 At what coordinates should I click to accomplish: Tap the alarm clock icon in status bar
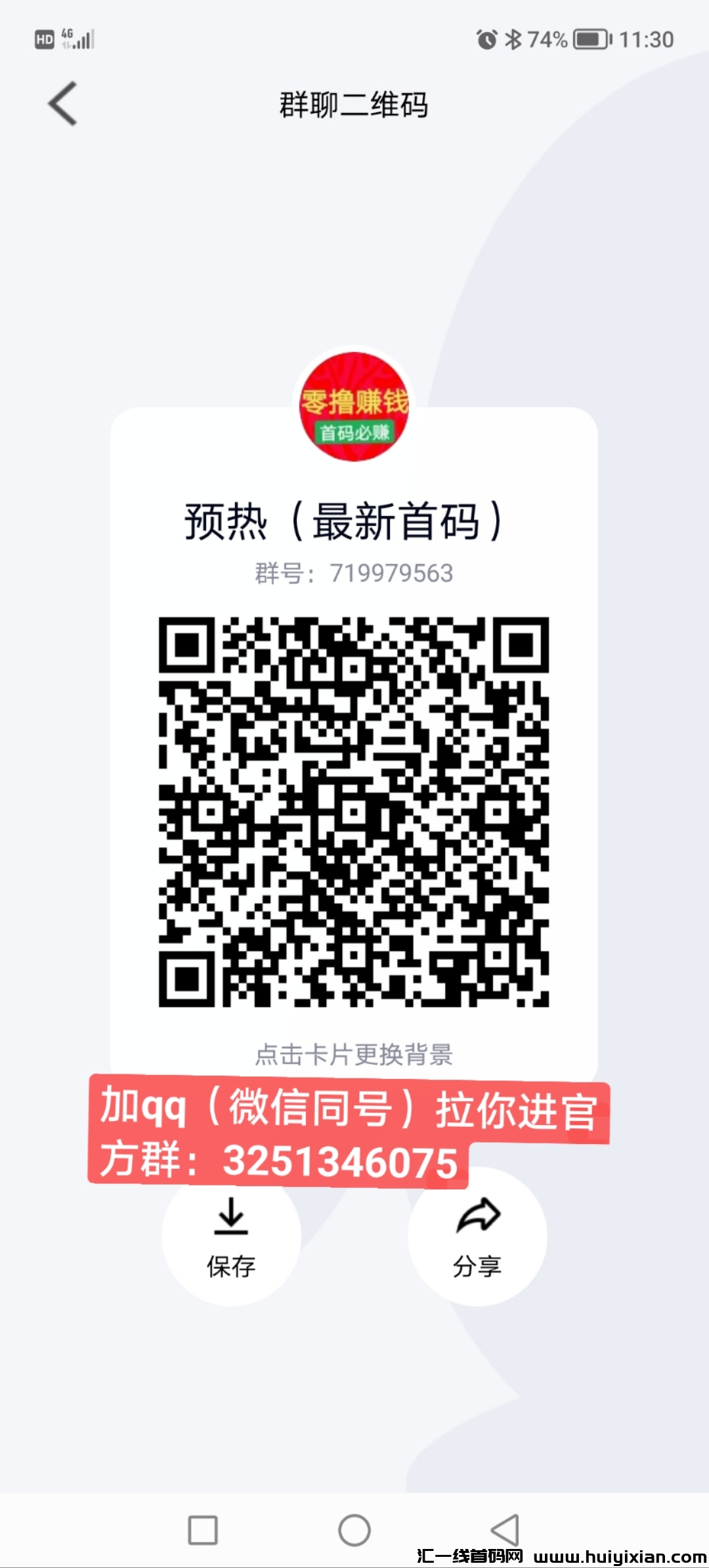(486, 39)
